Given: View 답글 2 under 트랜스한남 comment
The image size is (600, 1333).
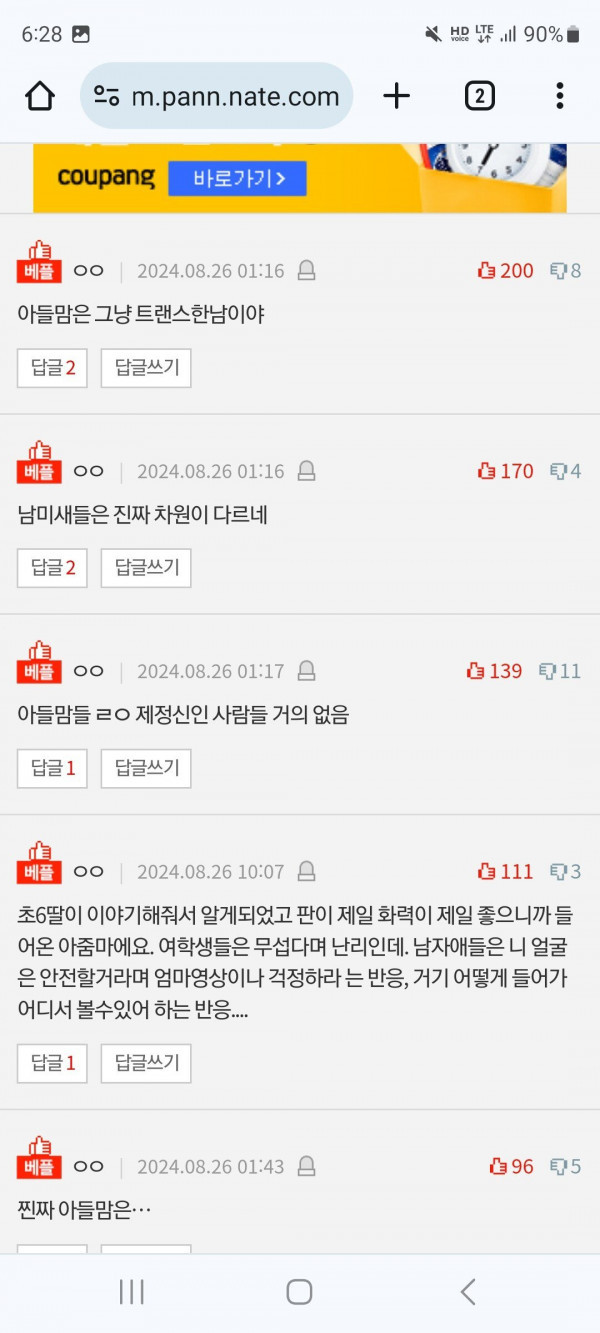Looking at the screenshot, I should click(52, 368).
